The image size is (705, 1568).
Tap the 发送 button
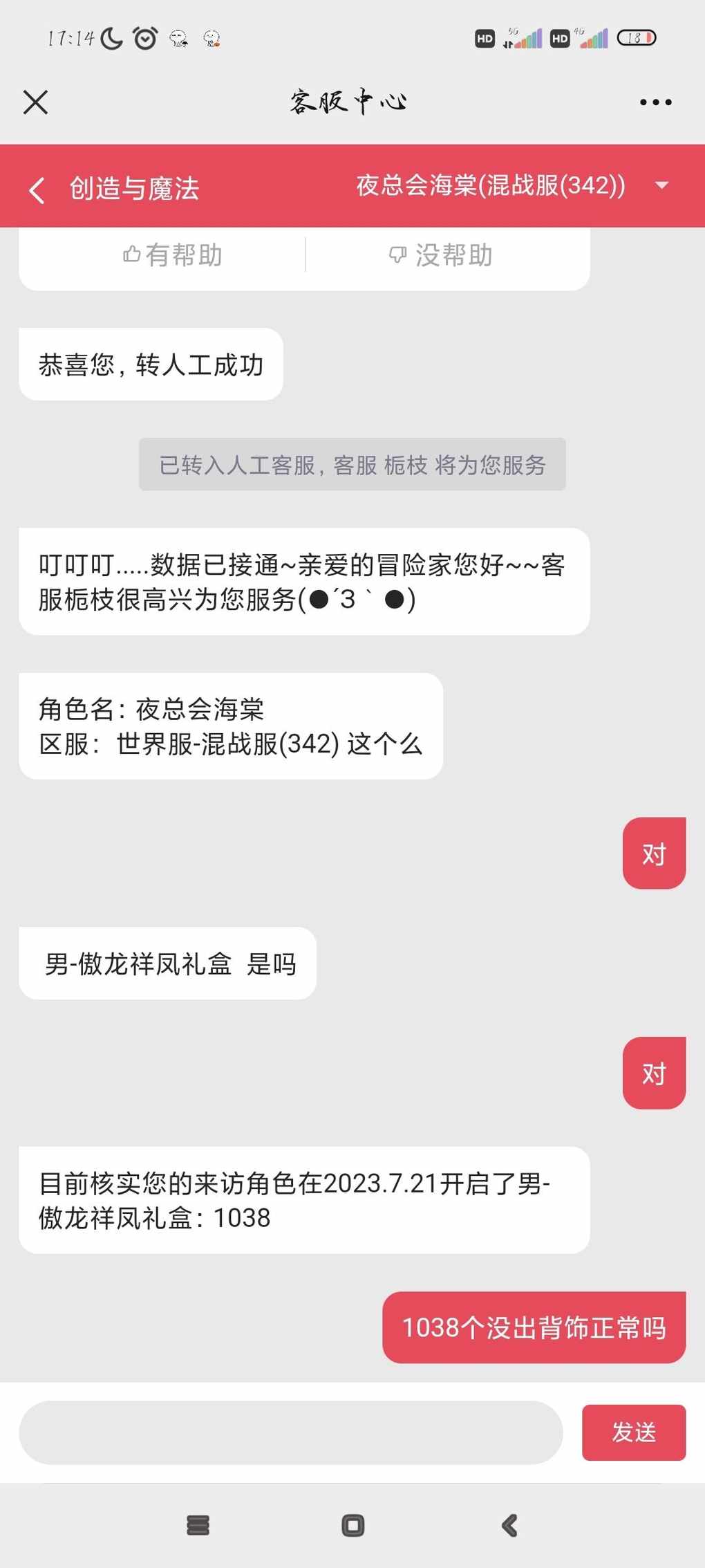pyautogui.click(x=633, y=1432)
